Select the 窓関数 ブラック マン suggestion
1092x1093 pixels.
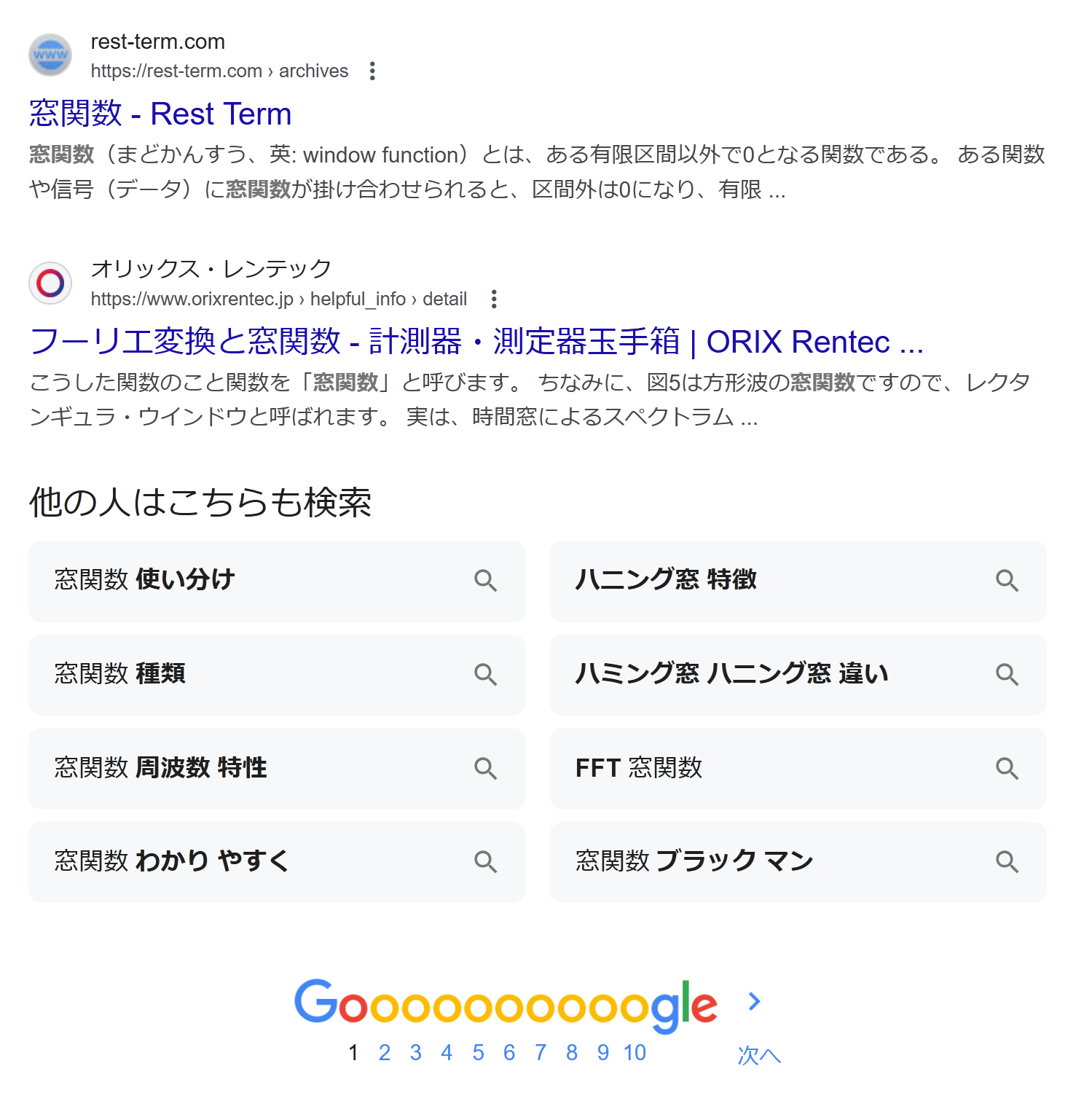[x=798, y=862]
